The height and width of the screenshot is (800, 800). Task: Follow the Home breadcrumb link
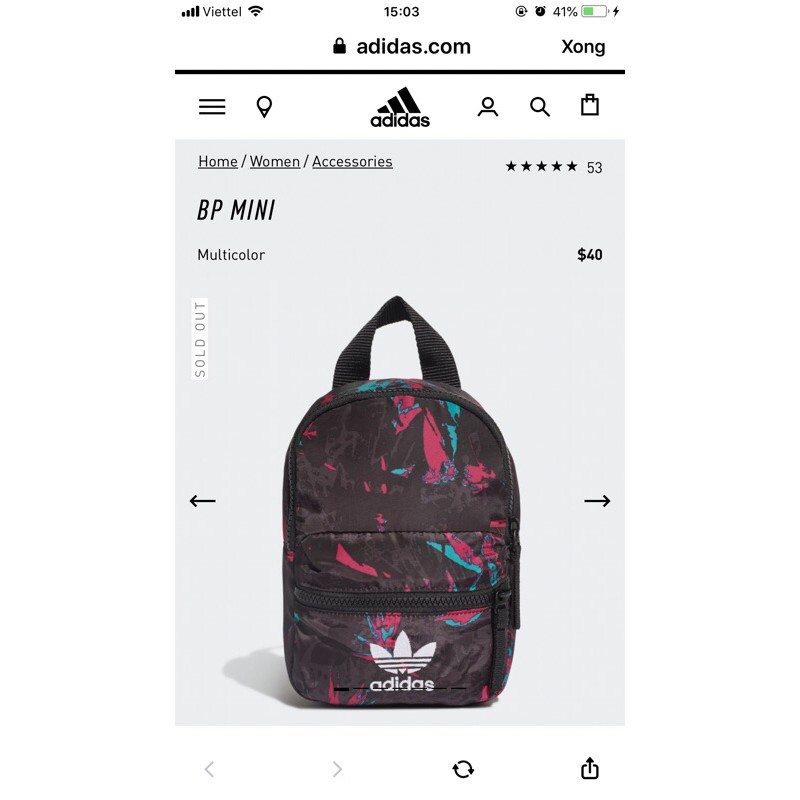[218, 162]
